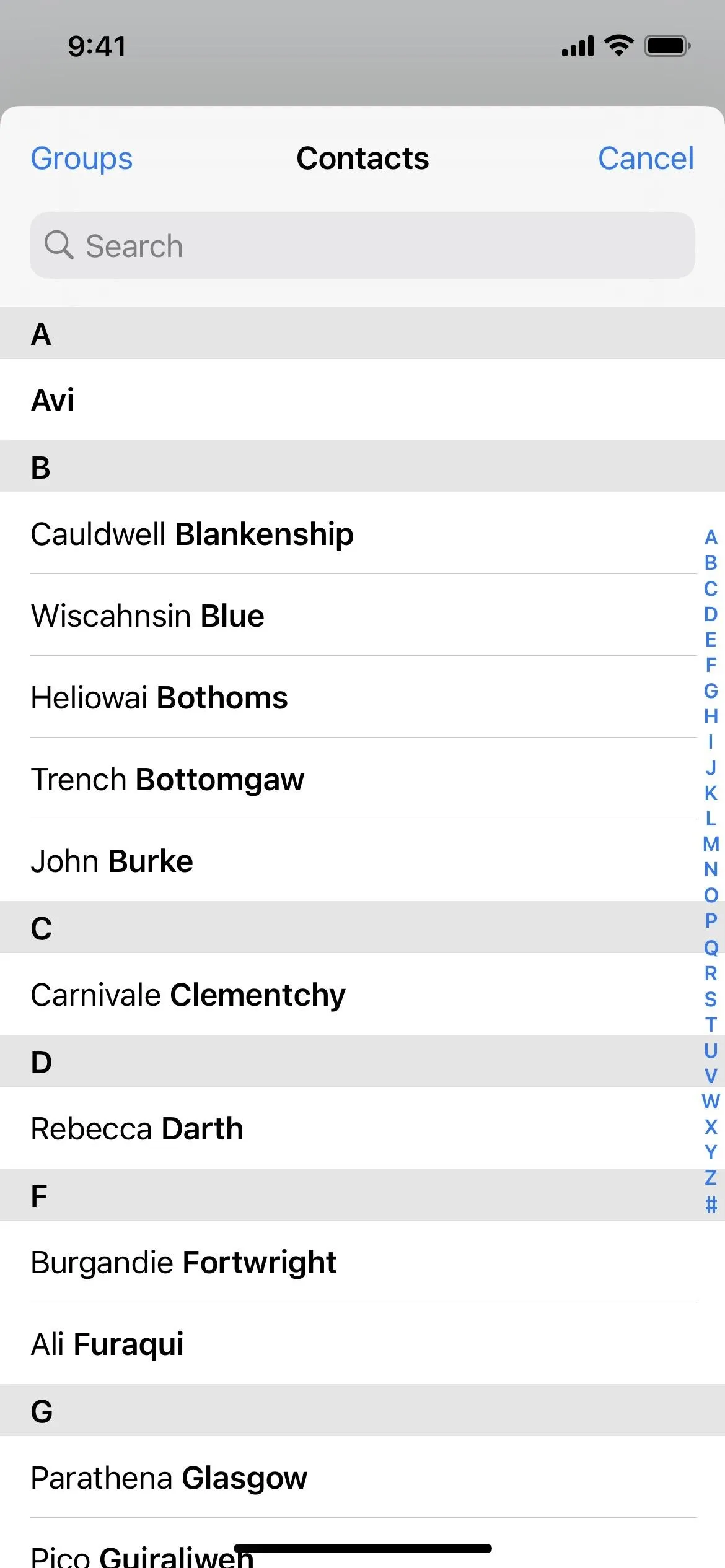The image size is (725, 1568).
Task: Select John Burke
Action: (362, 860)
